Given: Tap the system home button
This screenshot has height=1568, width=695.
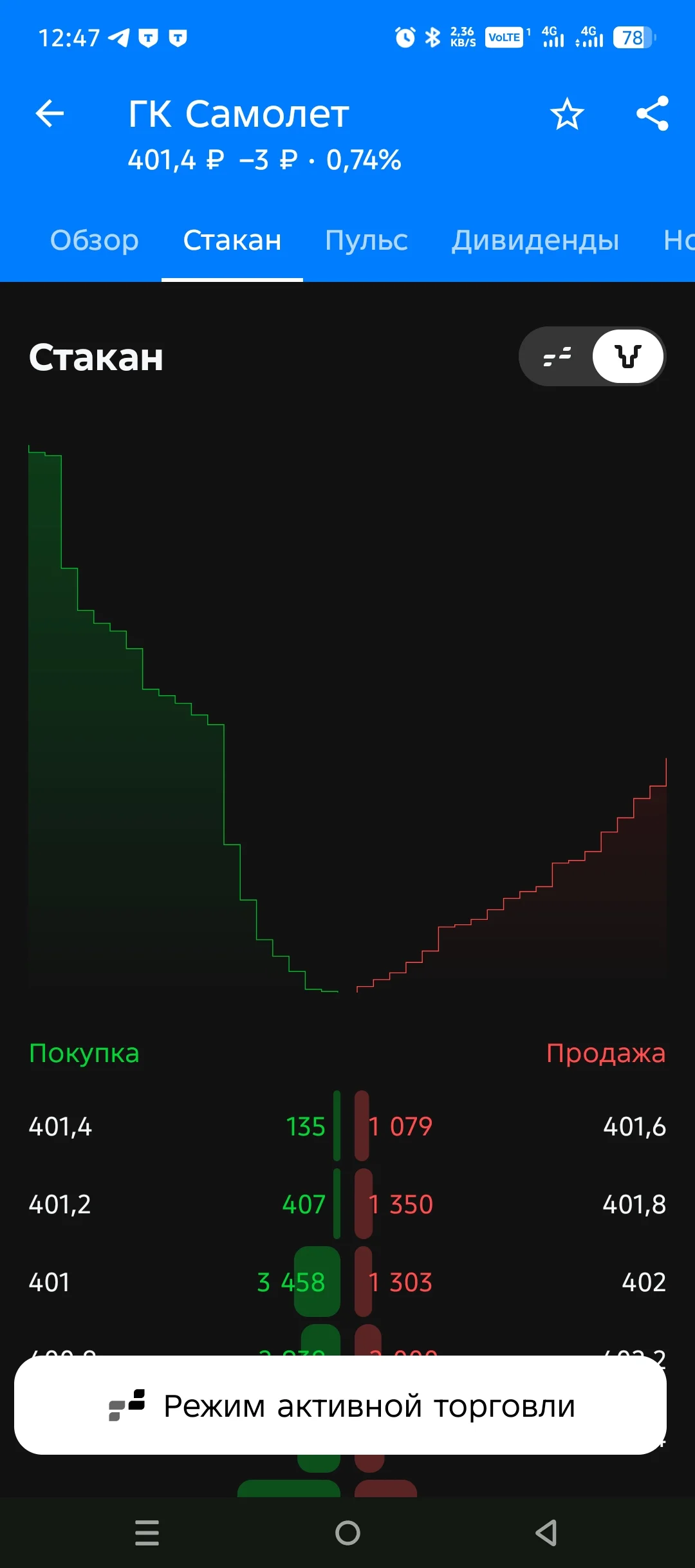Looking at the screenshot, I should [x=347, y=1533].
